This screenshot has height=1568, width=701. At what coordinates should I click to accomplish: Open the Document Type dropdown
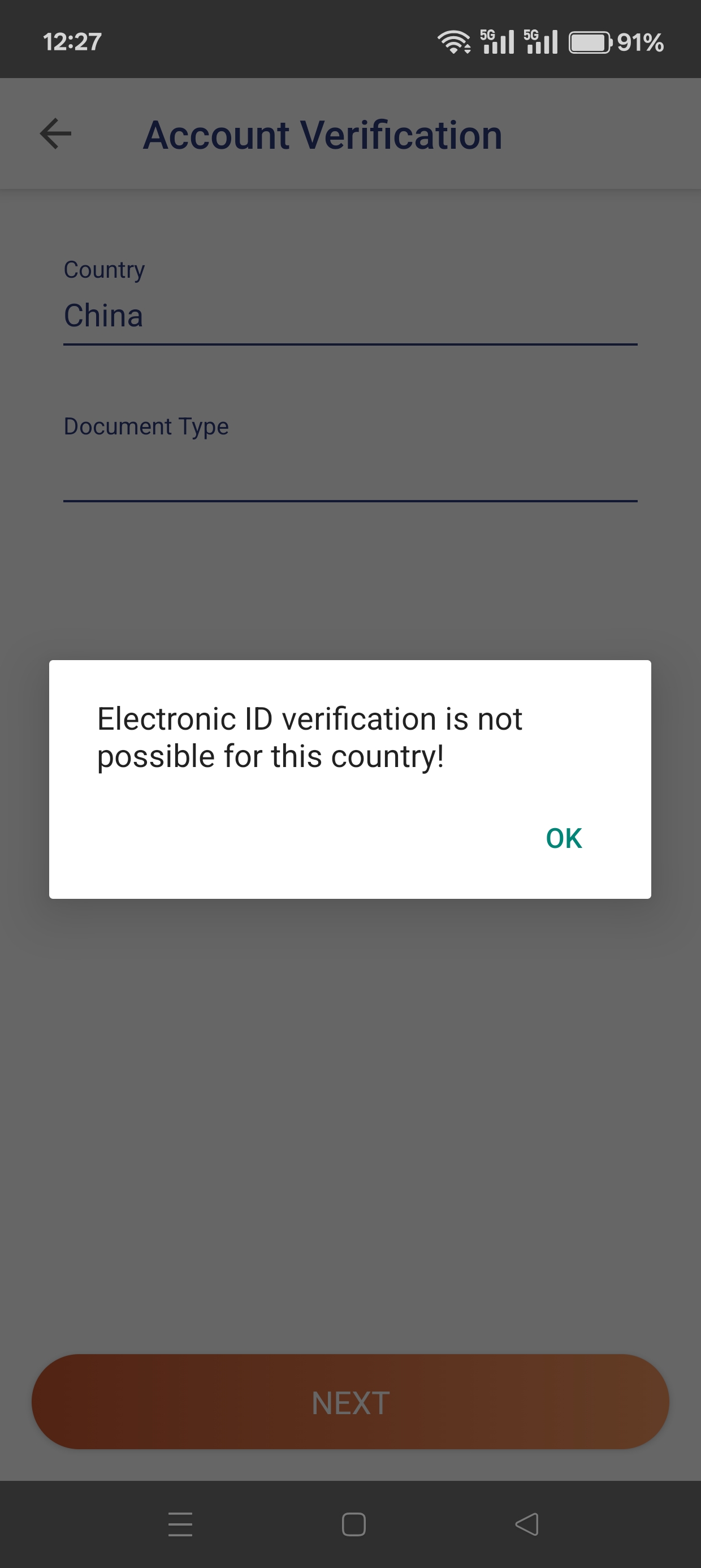(x=350, y=473)
